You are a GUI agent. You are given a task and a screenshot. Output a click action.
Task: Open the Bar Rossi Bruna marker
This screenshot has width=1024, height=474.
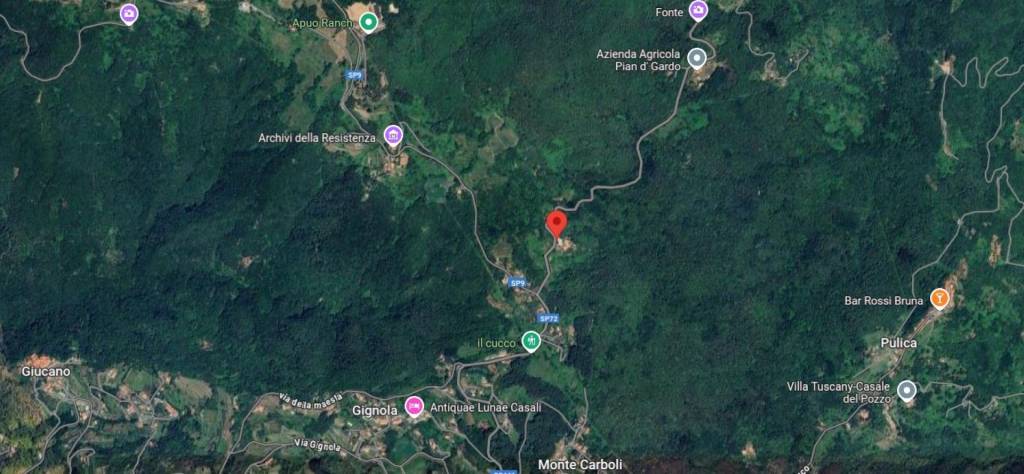(939, 298)
